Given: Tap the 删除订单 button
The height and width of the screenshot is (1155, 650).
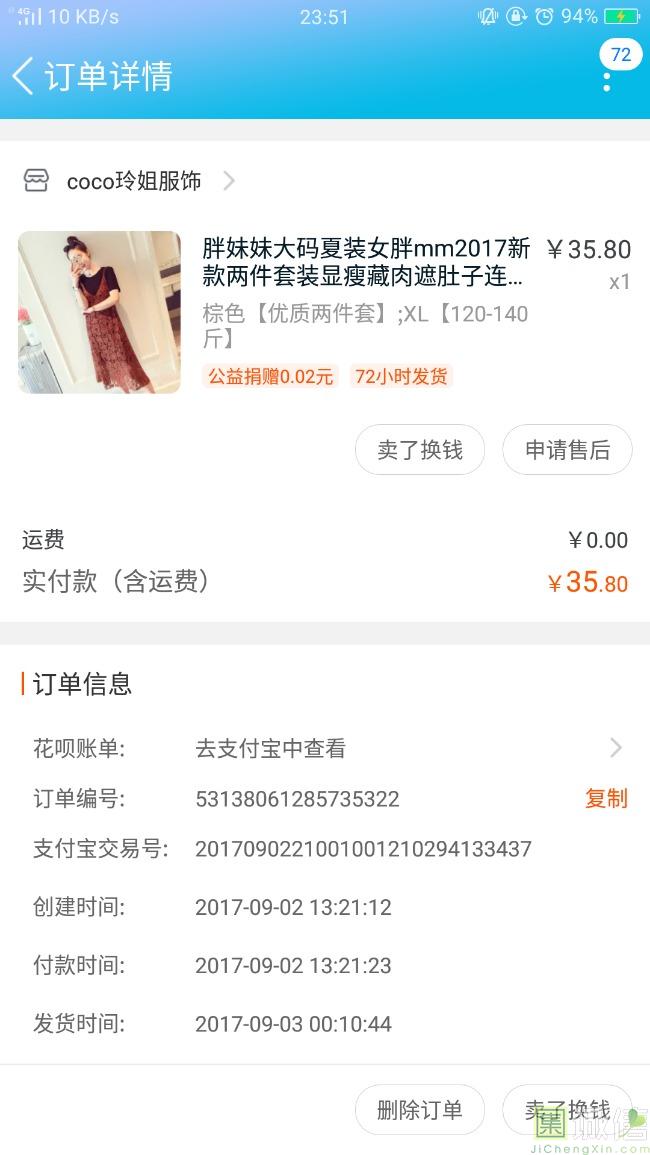Looking at the screenshot, I should point(420,1109).
